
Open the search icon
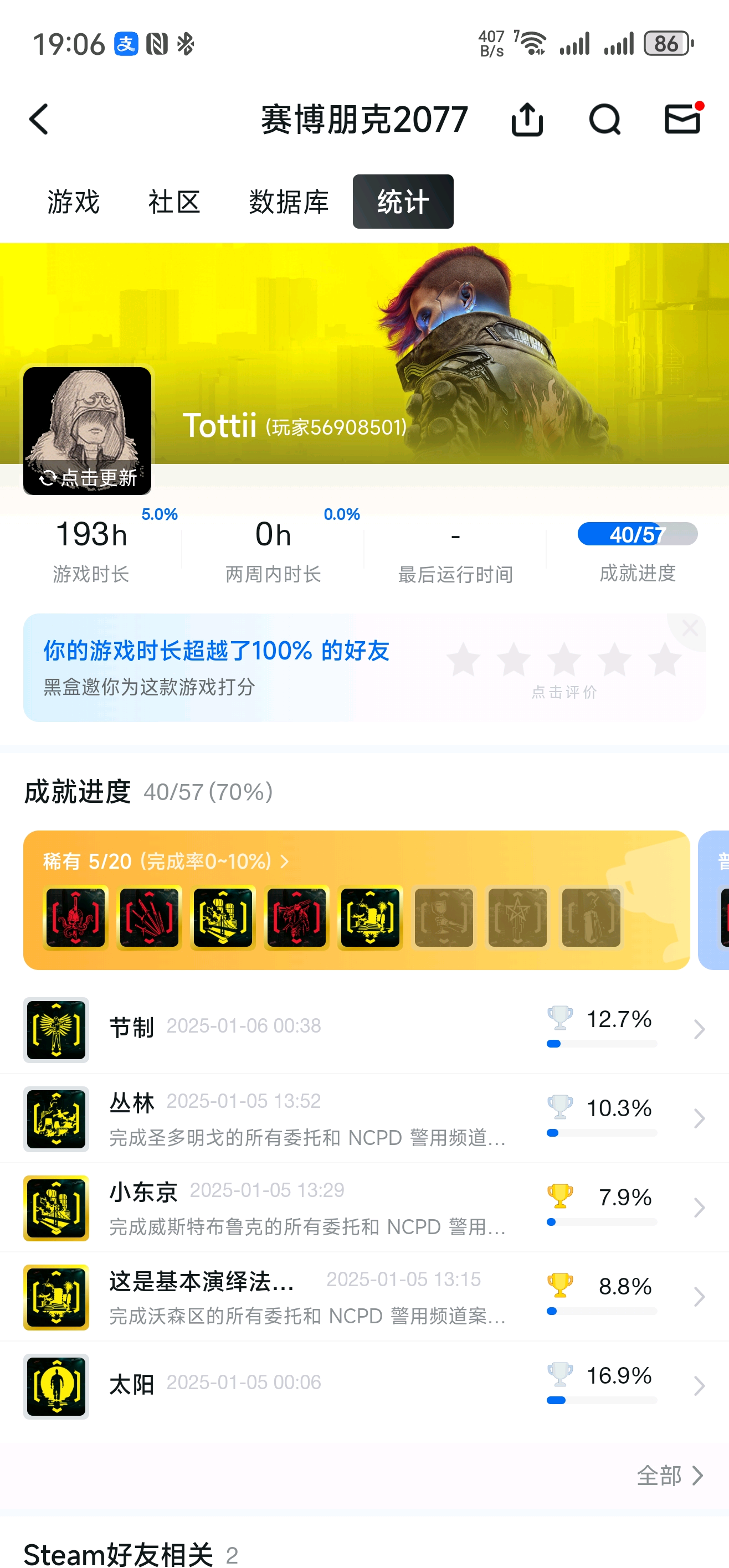604,119
